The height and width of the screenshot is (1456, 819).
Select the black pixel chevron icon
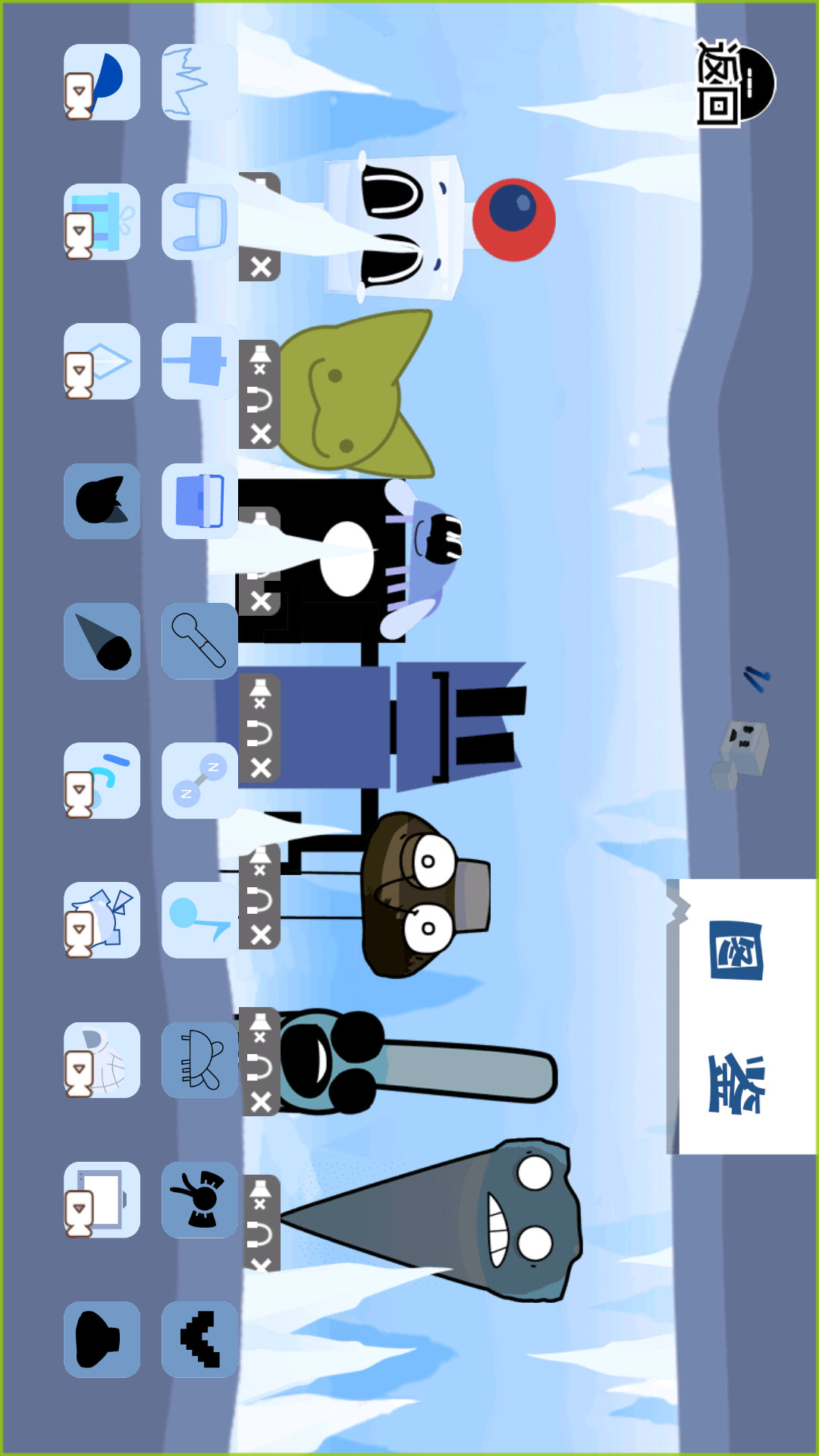point(199,1339)
